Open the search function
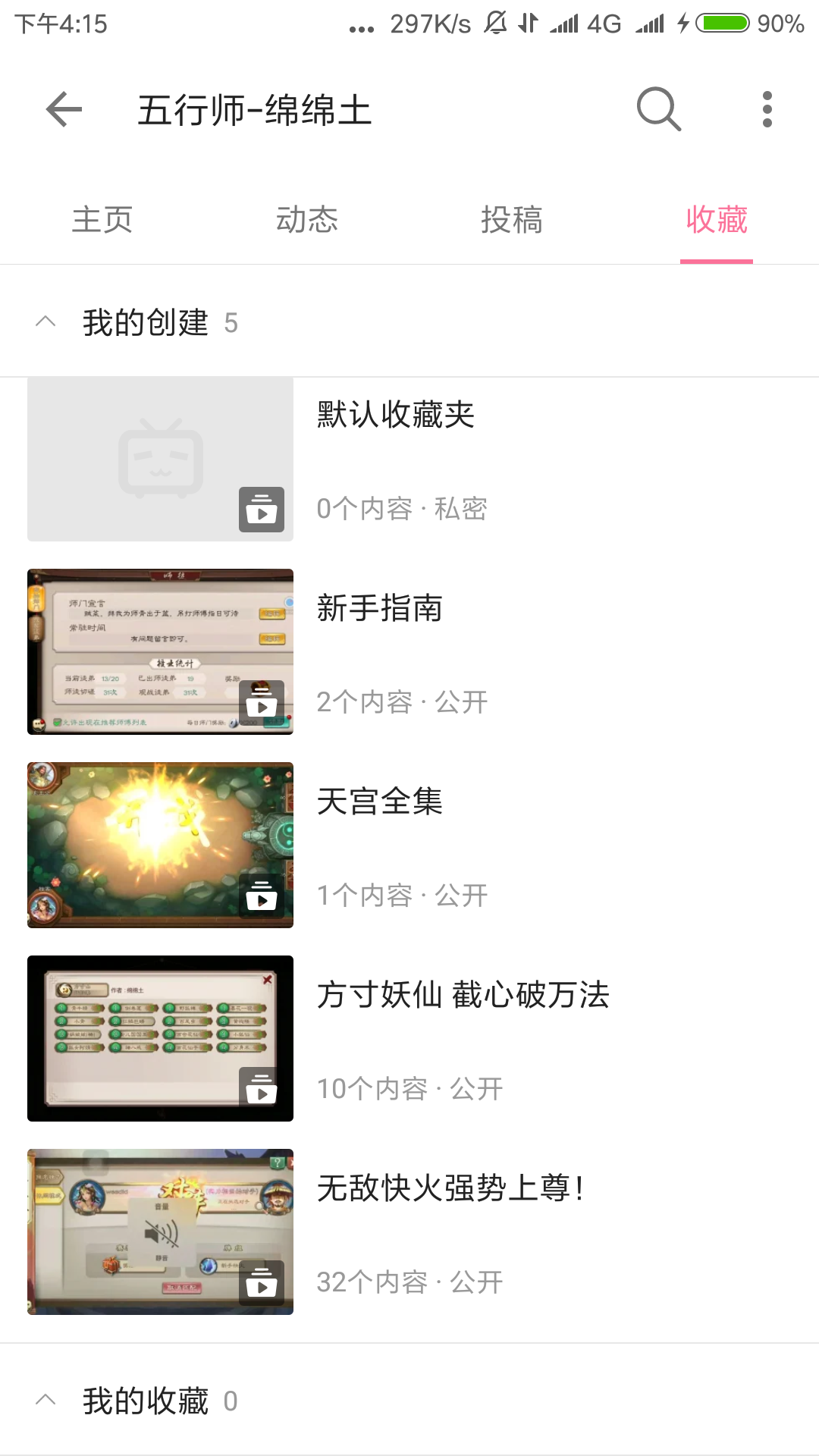This screenshot has height=1456, width=819. 658,110
